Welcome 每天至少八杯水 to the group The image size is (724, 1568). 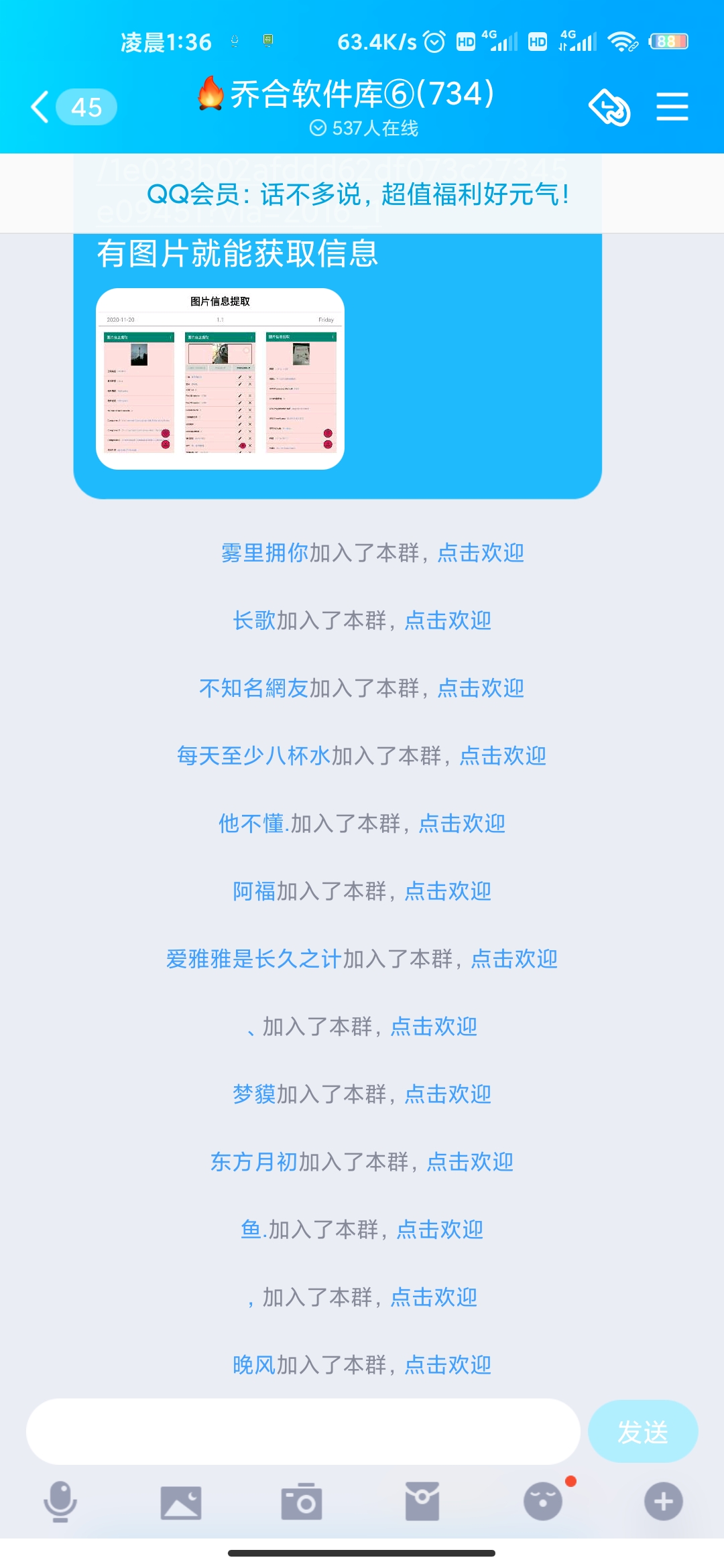click(x=503, y=756)
